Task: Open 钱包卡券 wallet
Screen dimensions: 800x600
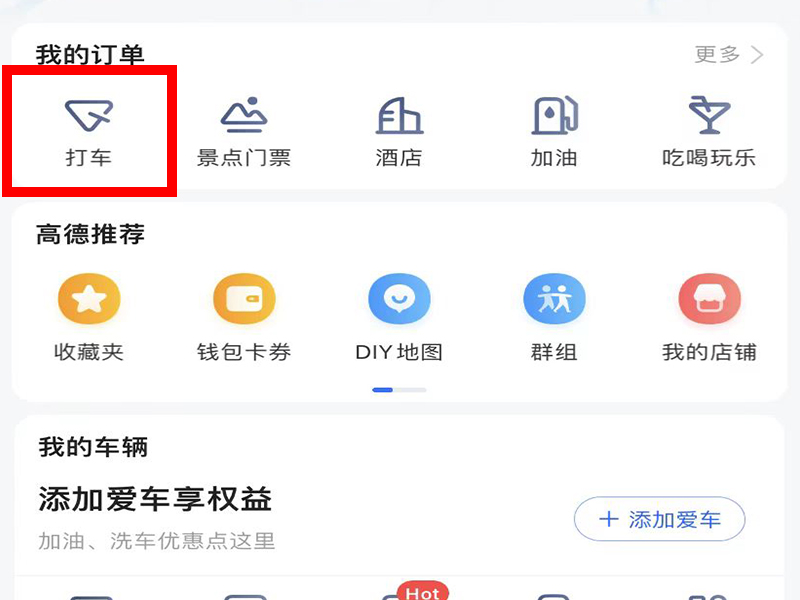Action: click(243, 318)
